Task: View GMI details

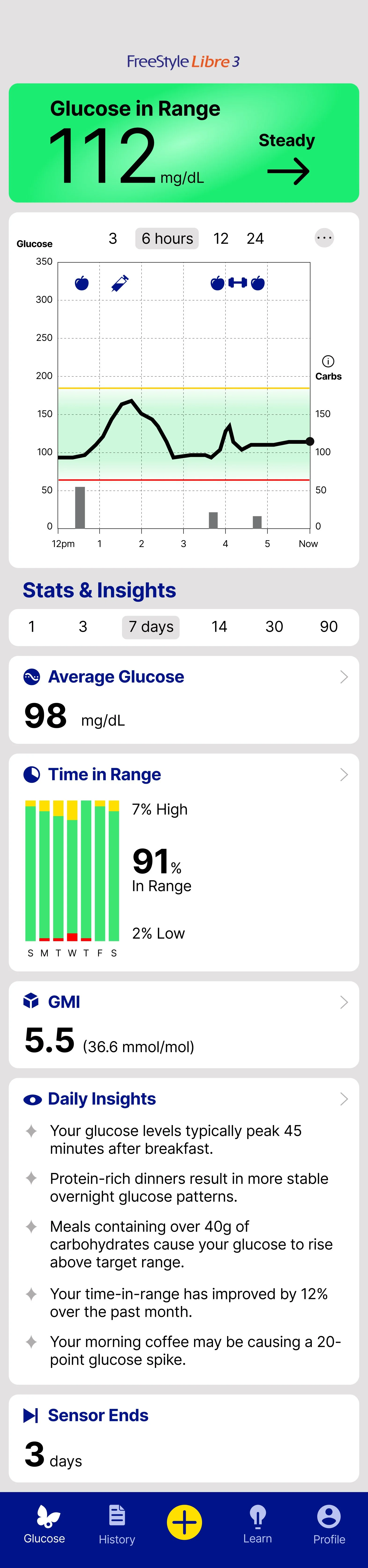Action: 344,1002
